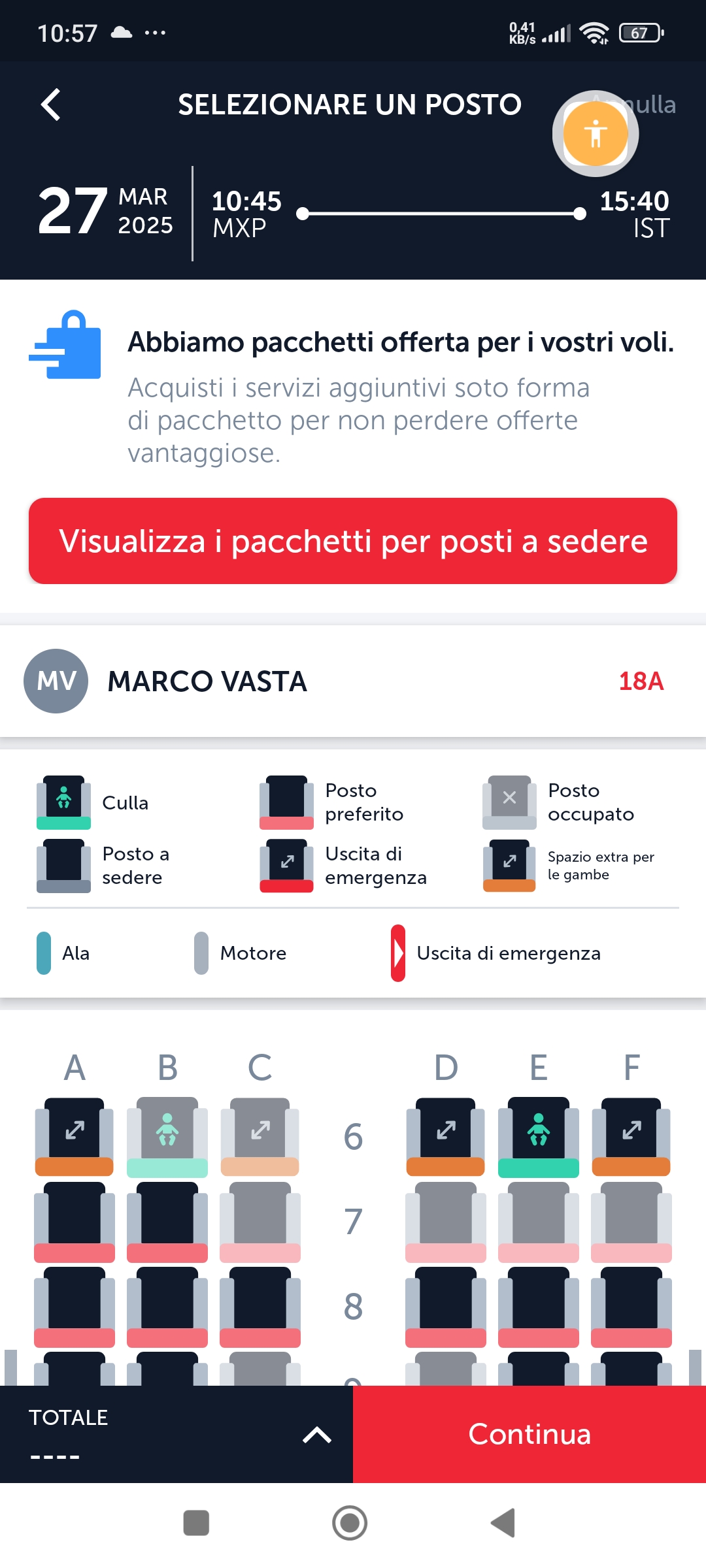706x1568 pixels.
Task: Select passenger Marco Vasta row
Action: coord(353,681)
